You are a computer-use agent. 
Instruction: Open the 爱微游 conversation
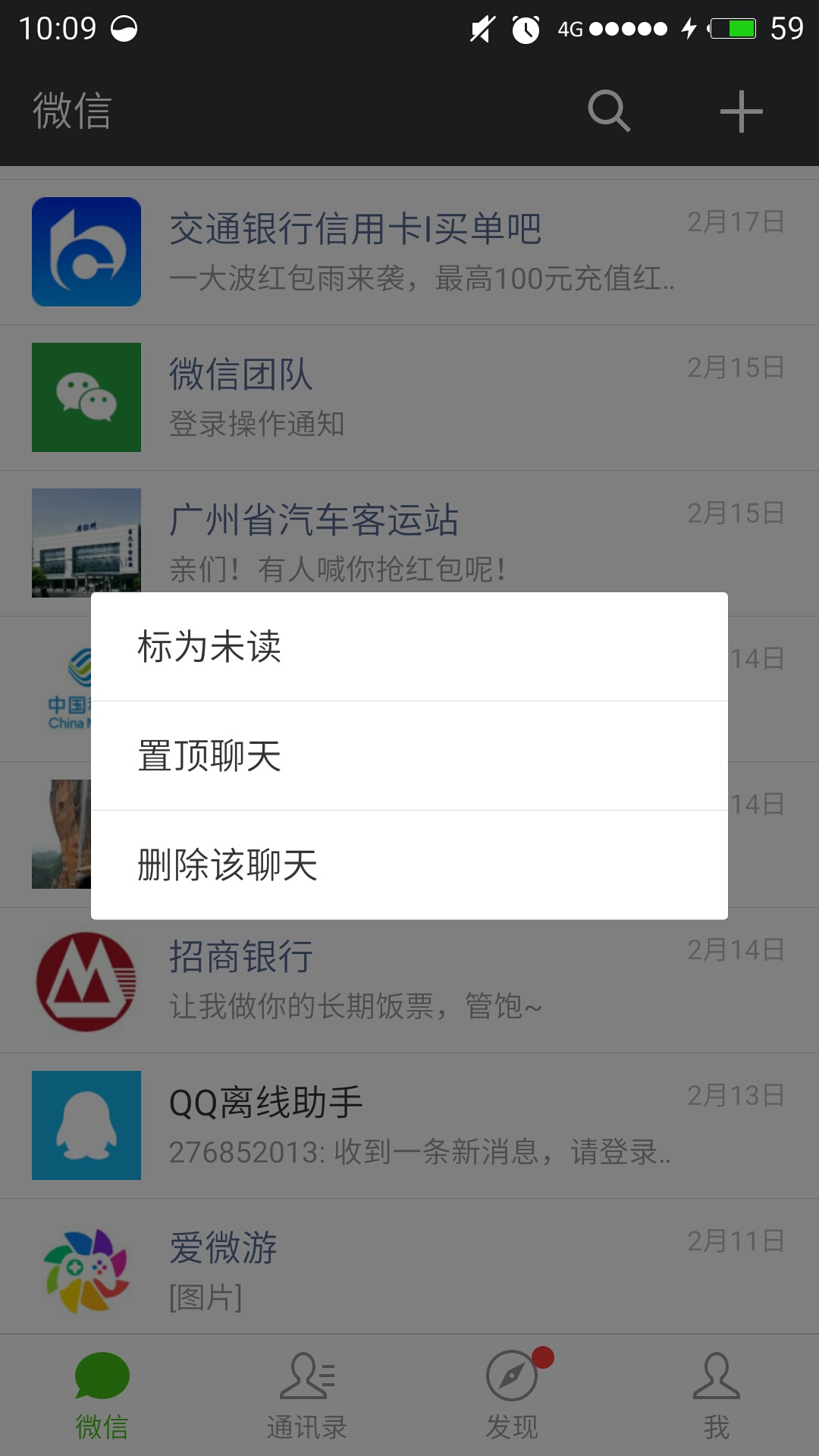409,1268
